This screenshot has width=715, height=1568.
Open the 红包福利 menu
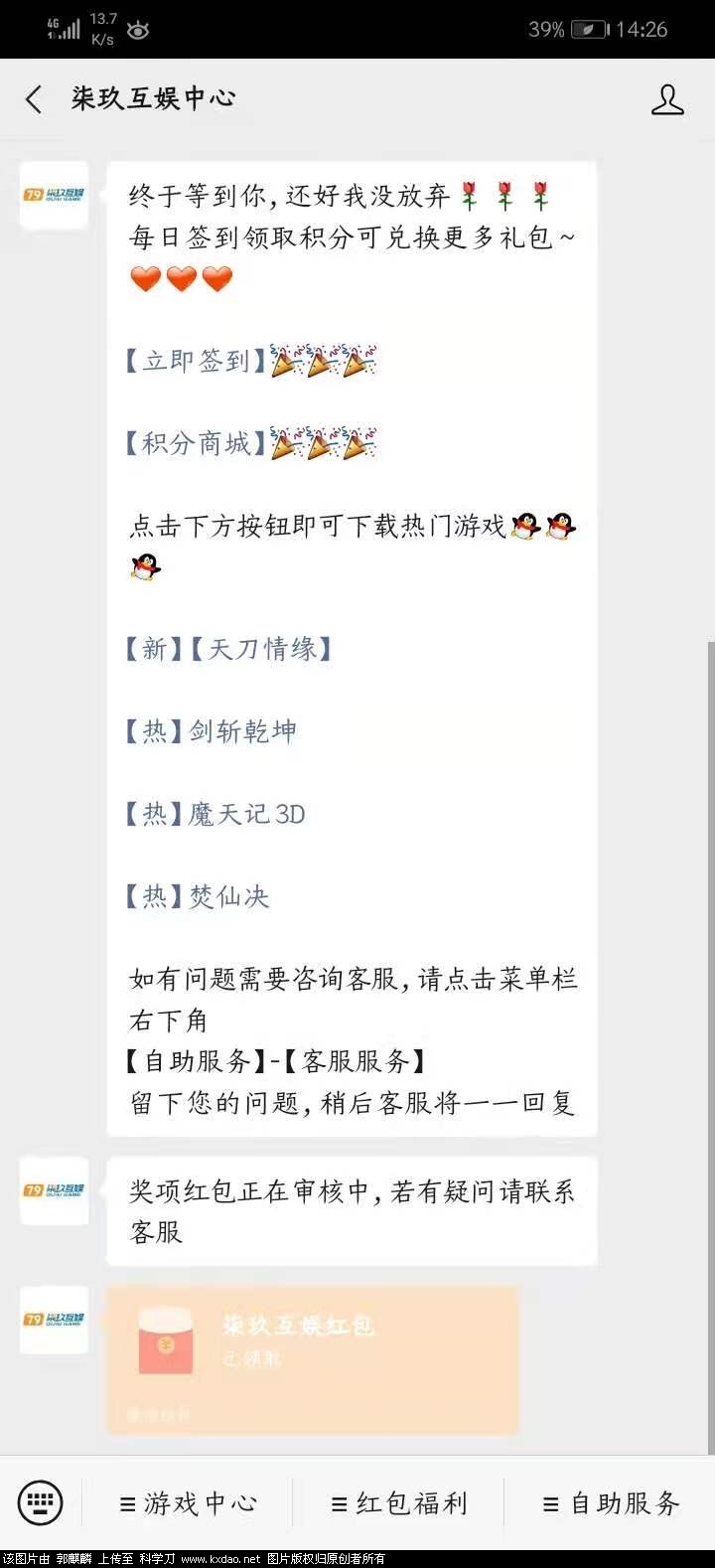click(x=399, y=1503)
